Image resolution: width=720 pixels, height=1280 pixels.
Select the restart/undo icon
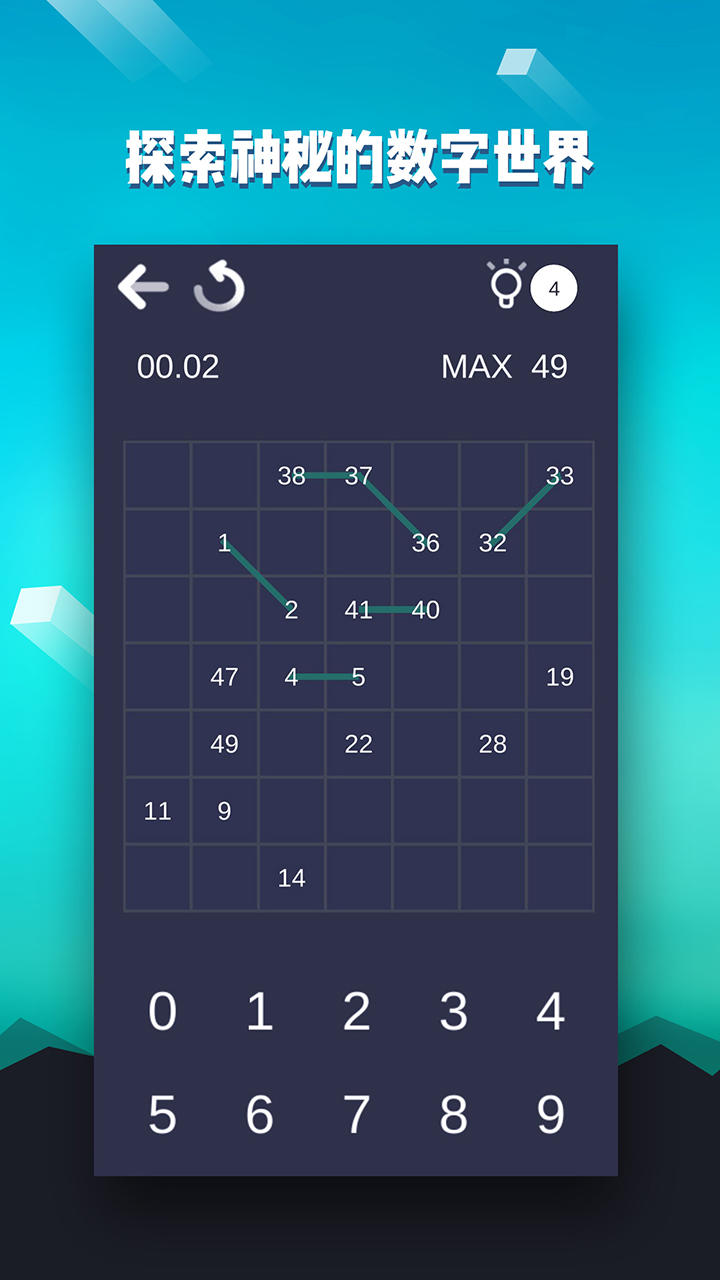220,287
